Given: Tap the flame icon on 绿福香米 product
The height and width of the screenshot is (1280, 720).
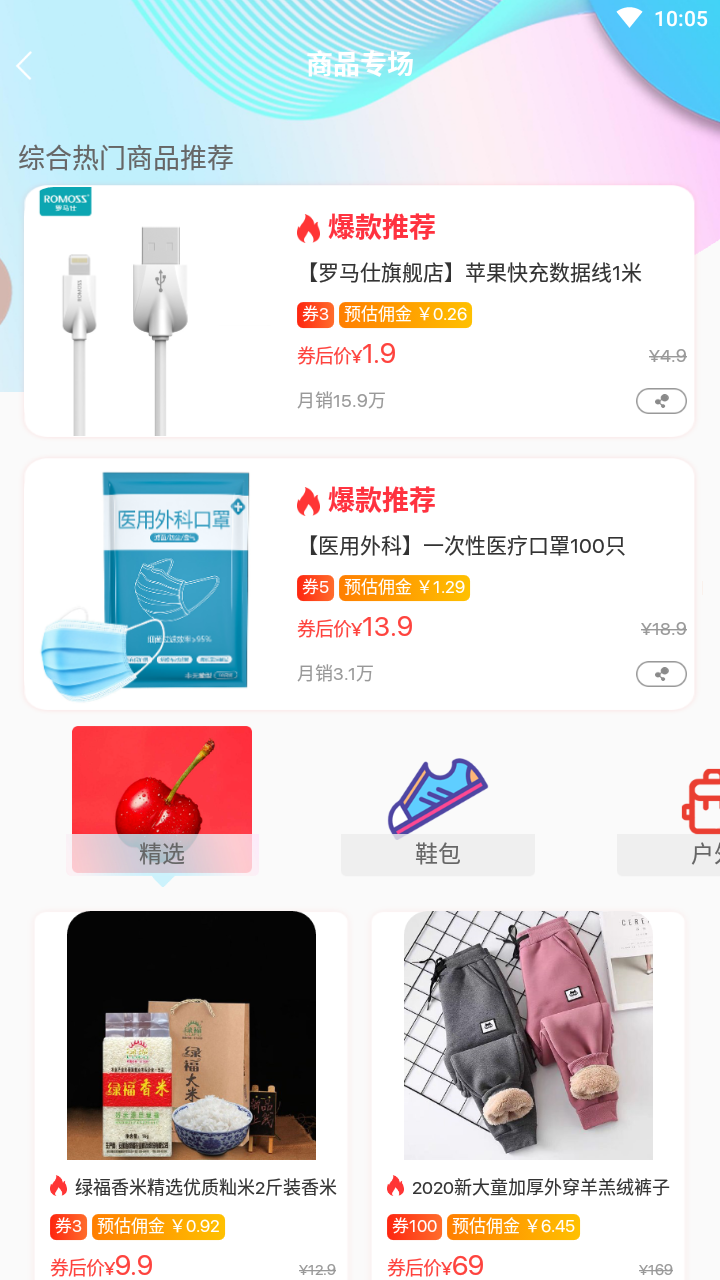Looking at the screenshot, I should pyautogui.click(x=57, y=1188).
